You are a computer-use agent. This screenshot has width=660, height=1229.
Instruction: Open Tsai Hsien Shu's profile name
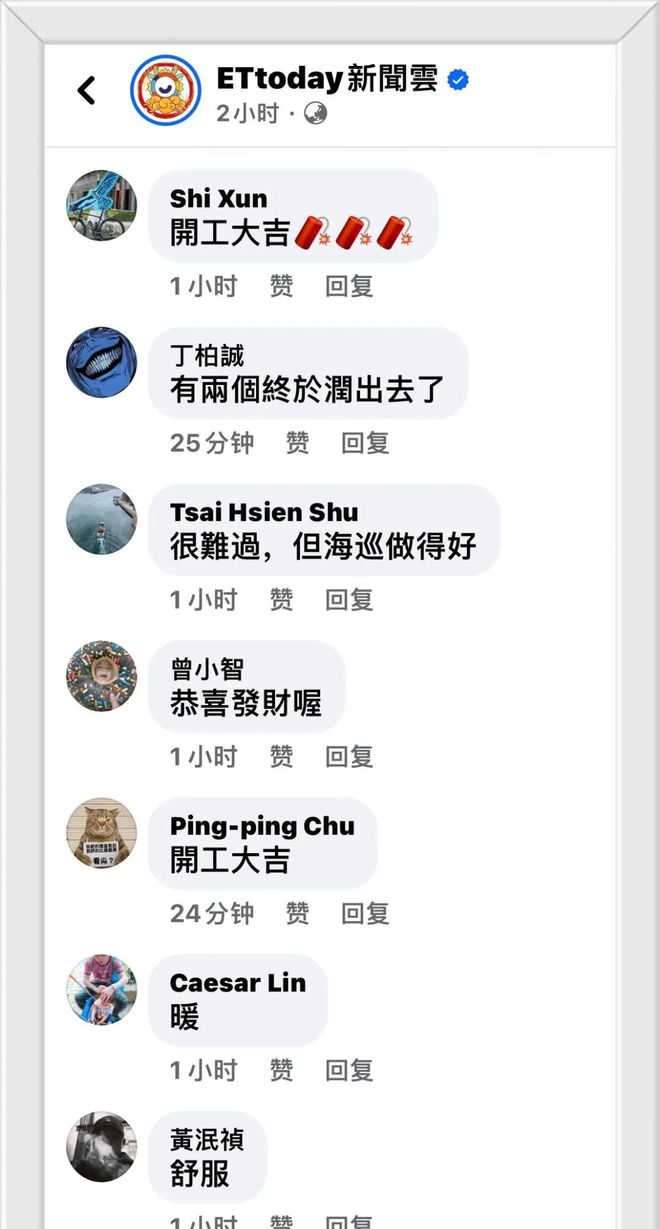(x=264, y=513)
